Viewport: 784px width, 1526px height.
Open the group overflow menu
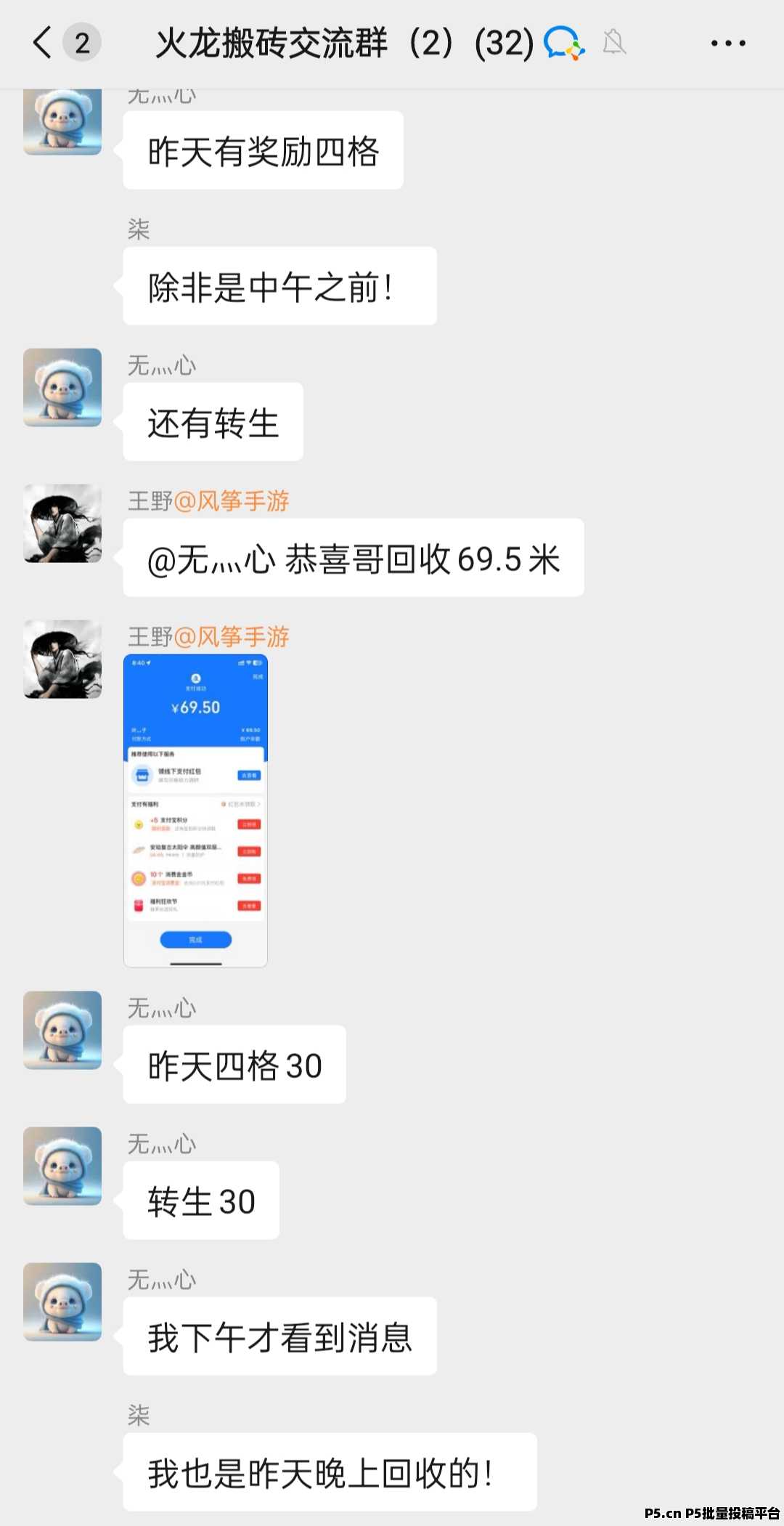pos(728,43)
